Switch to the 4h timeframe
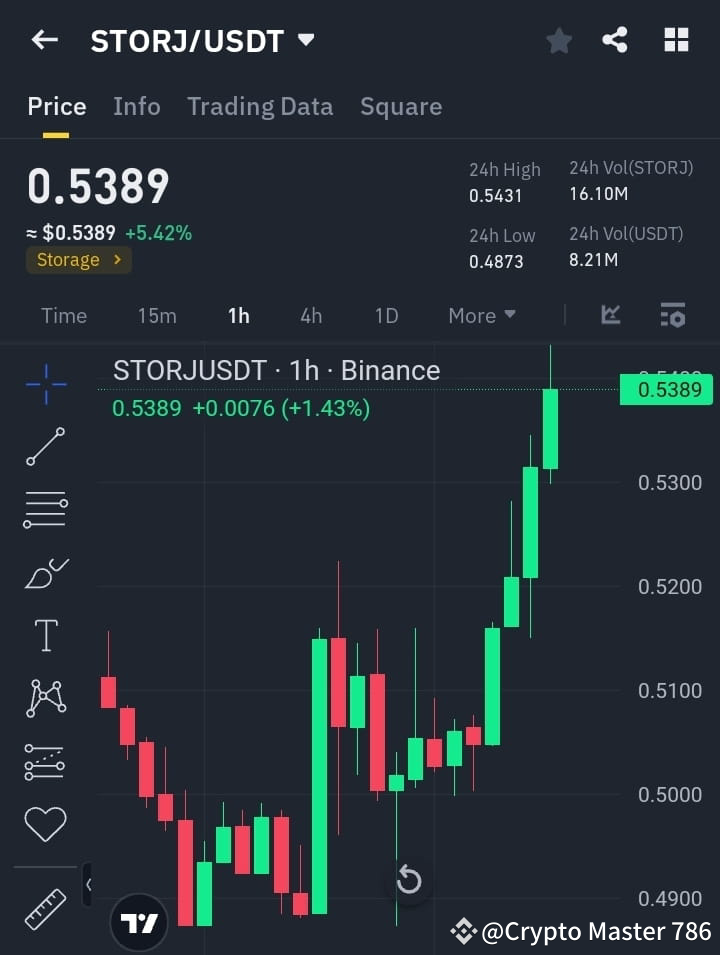The image size is (720, 955). coord(311,315)
